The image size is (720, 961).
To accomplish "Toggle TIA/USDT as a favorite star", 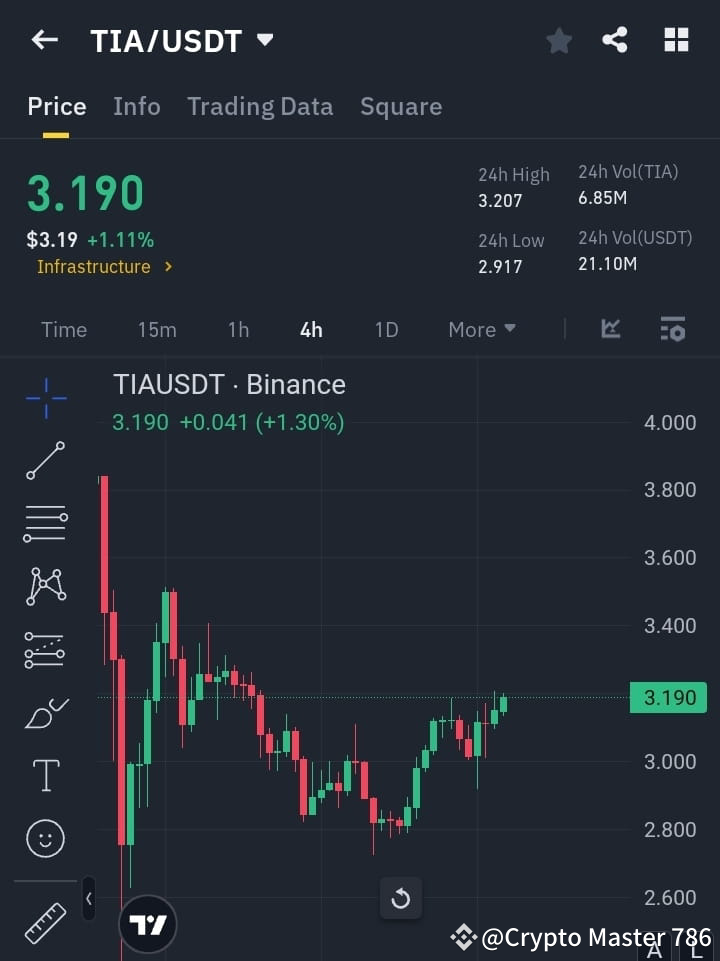I will click(558, 40).
